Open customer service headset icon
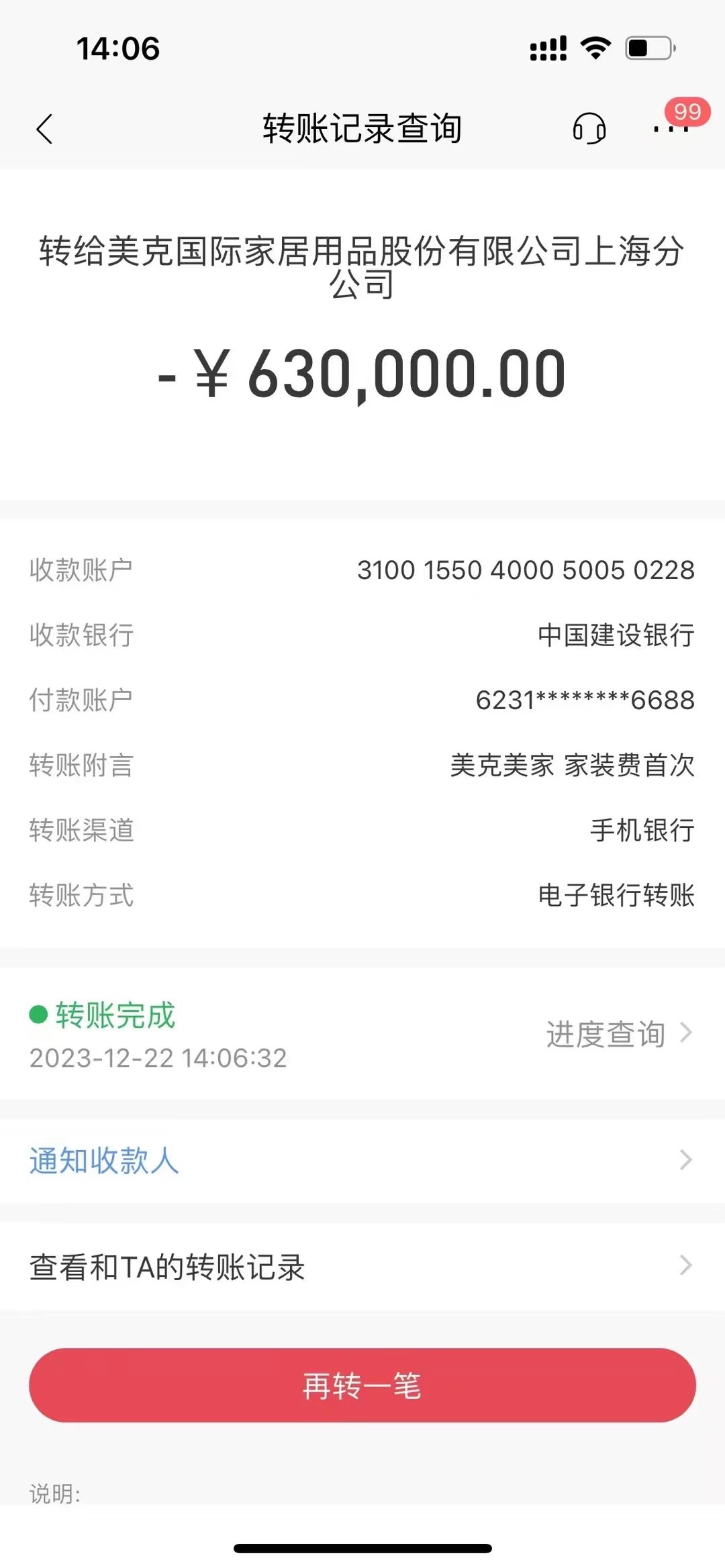The height and width of the screenshot is (1568, 725). point(589,127)
